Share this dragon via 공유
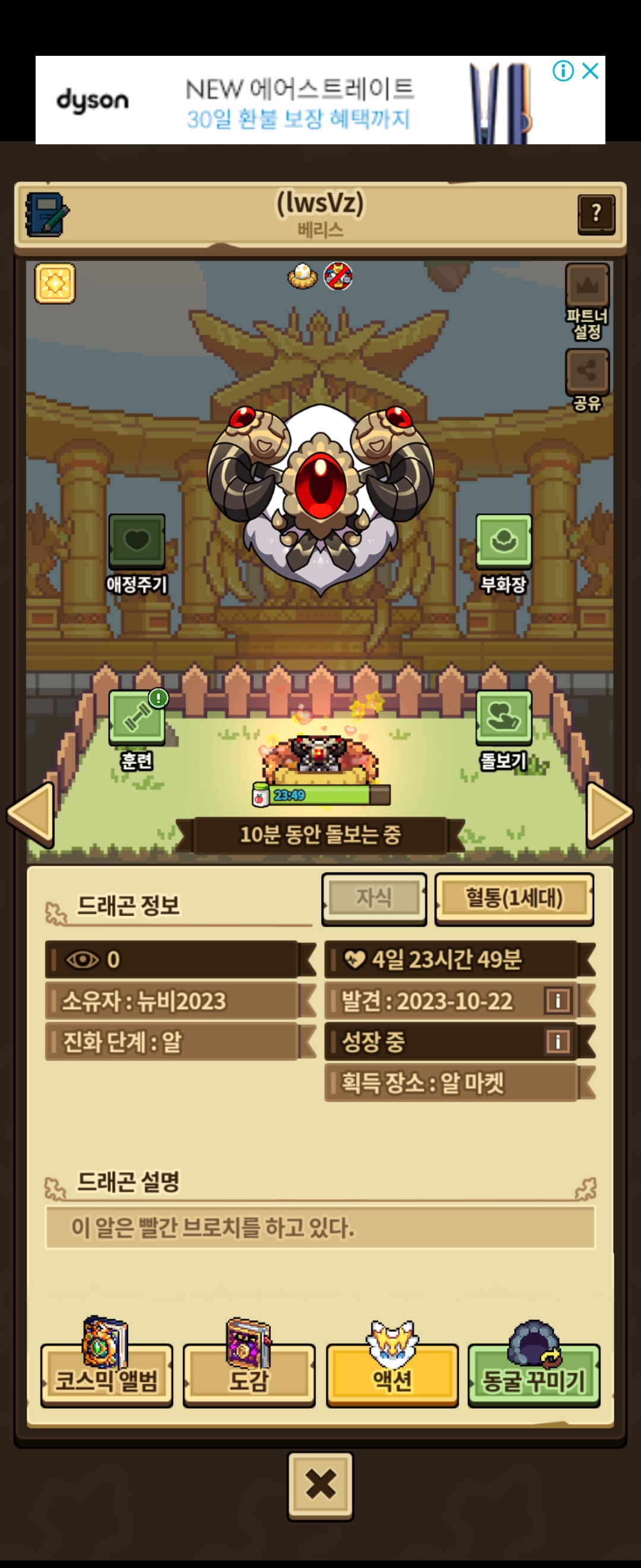641x1568 pixels. click(x=587, y=380)
